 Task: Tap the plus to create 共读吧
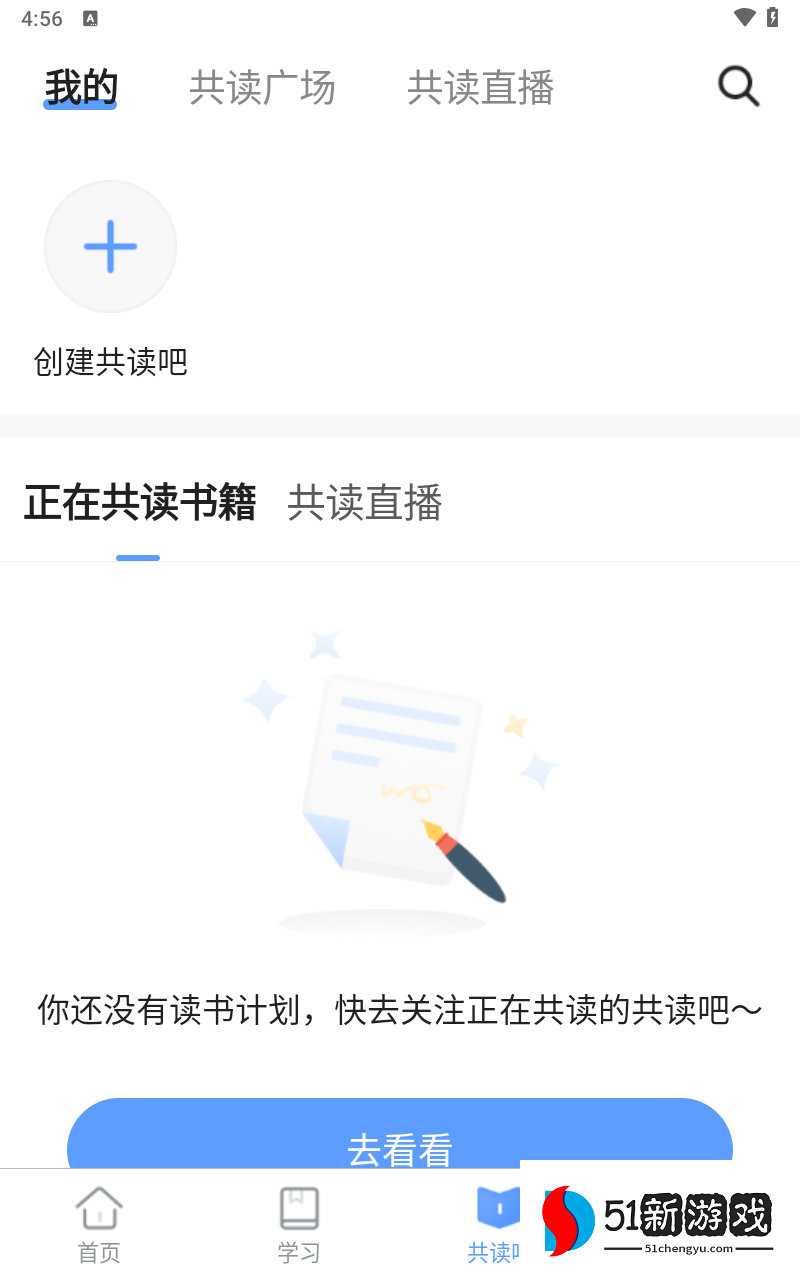click(x=110, y=246)
